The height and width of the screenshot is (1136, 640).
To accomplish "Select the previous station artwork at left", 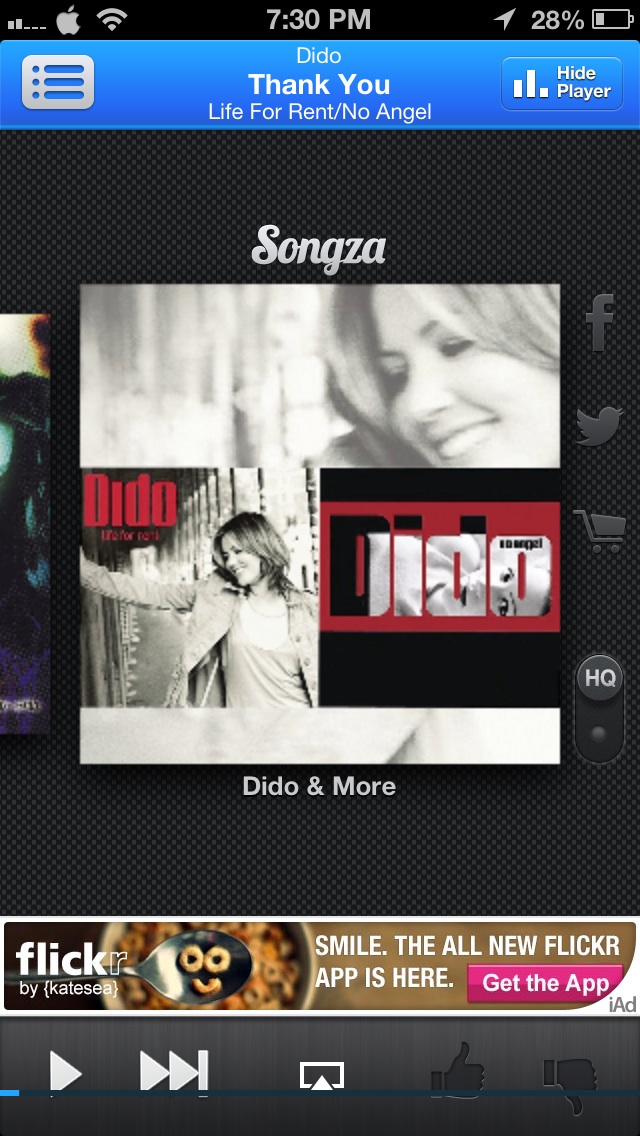I will tap(25, 524).
